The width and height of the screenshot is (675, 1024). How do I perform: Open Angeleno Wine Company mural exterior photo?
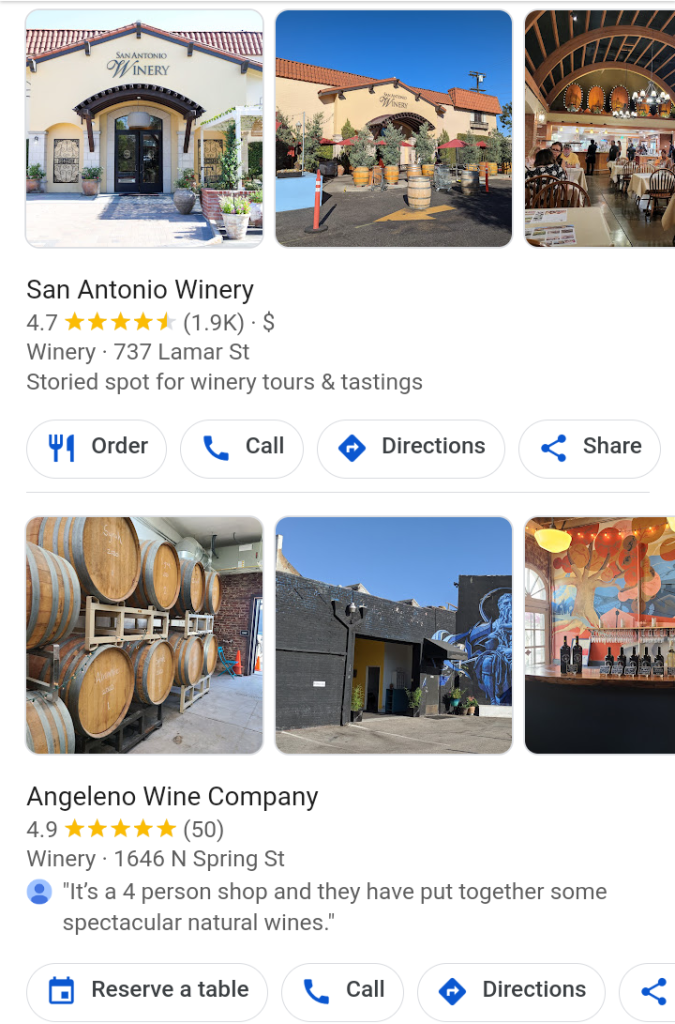click(x=394, y=635)
